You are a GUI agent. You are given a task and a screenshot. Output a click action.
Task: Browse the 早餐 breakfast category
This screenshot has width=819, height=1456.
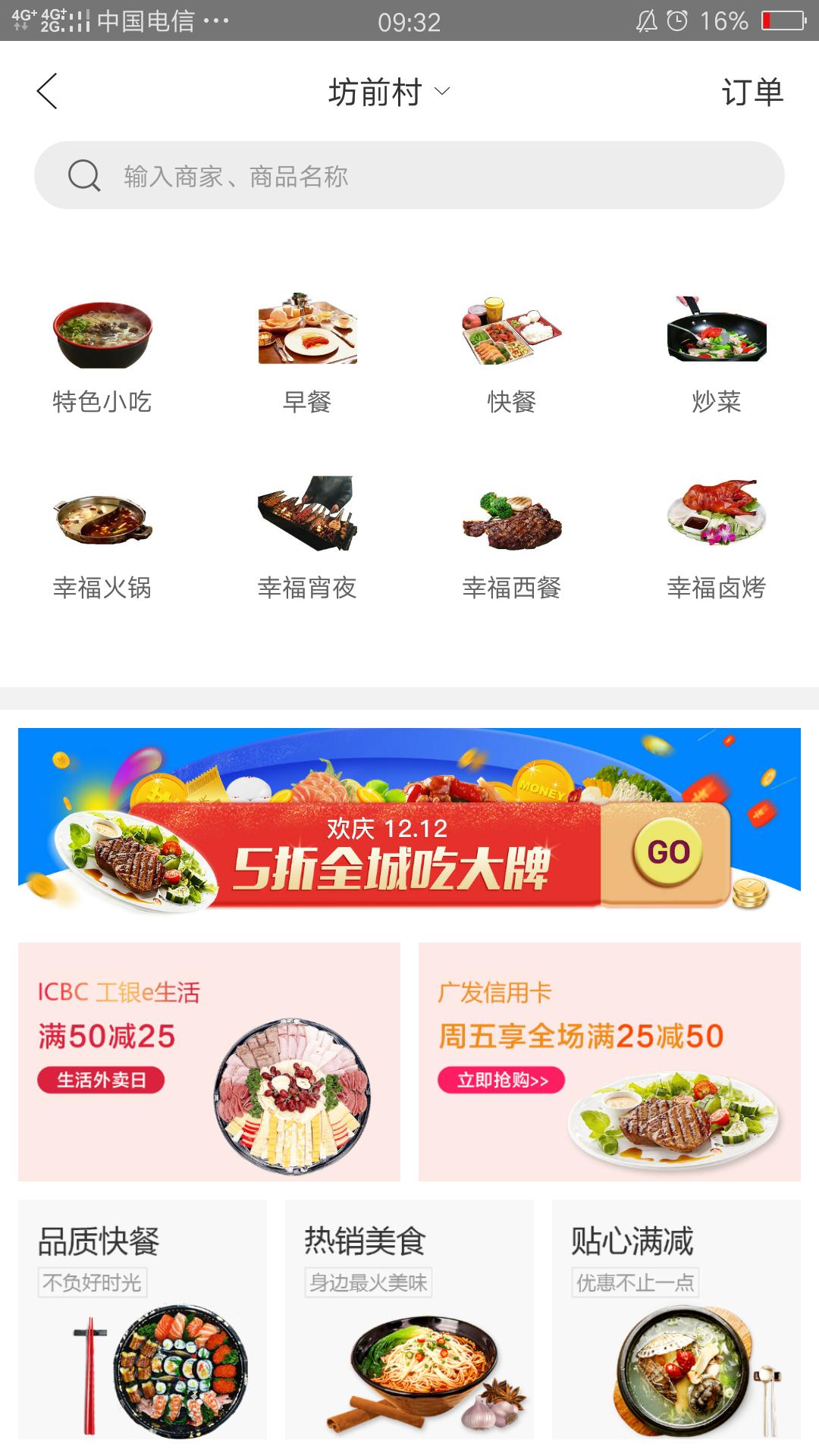click(307, 354)
